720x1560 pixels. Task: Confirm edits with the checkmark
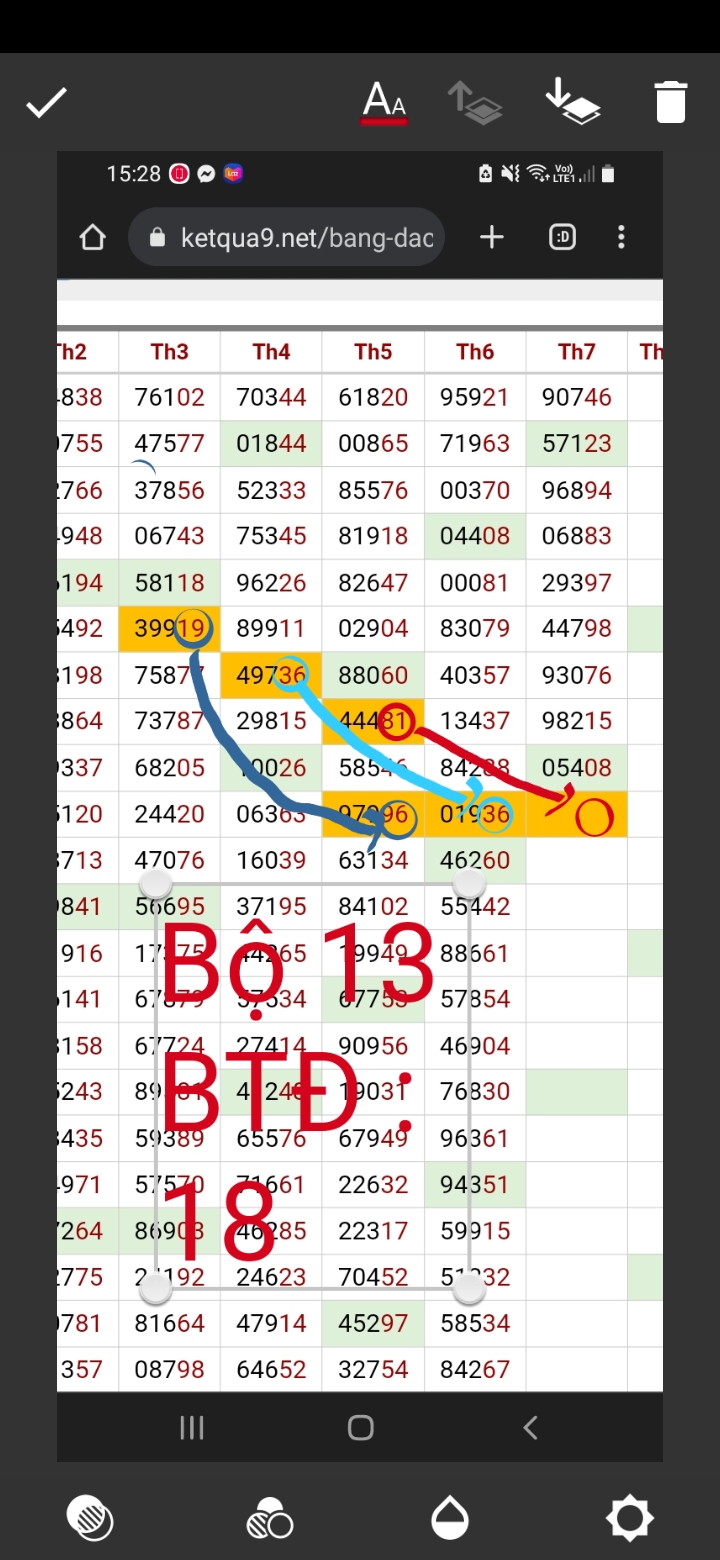(x=46, y=103)
